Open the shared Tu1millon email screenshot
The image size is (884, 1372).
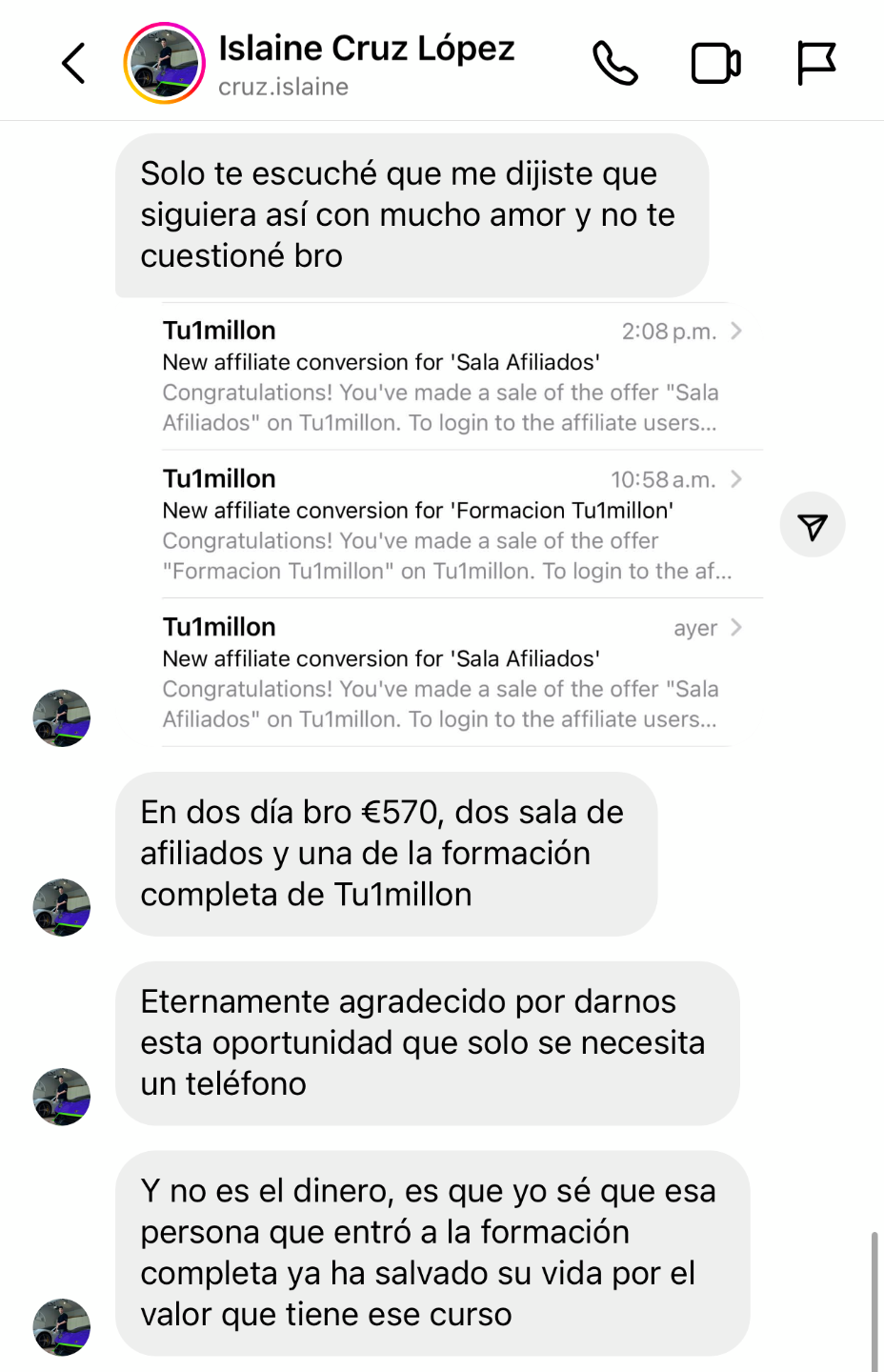448,525
